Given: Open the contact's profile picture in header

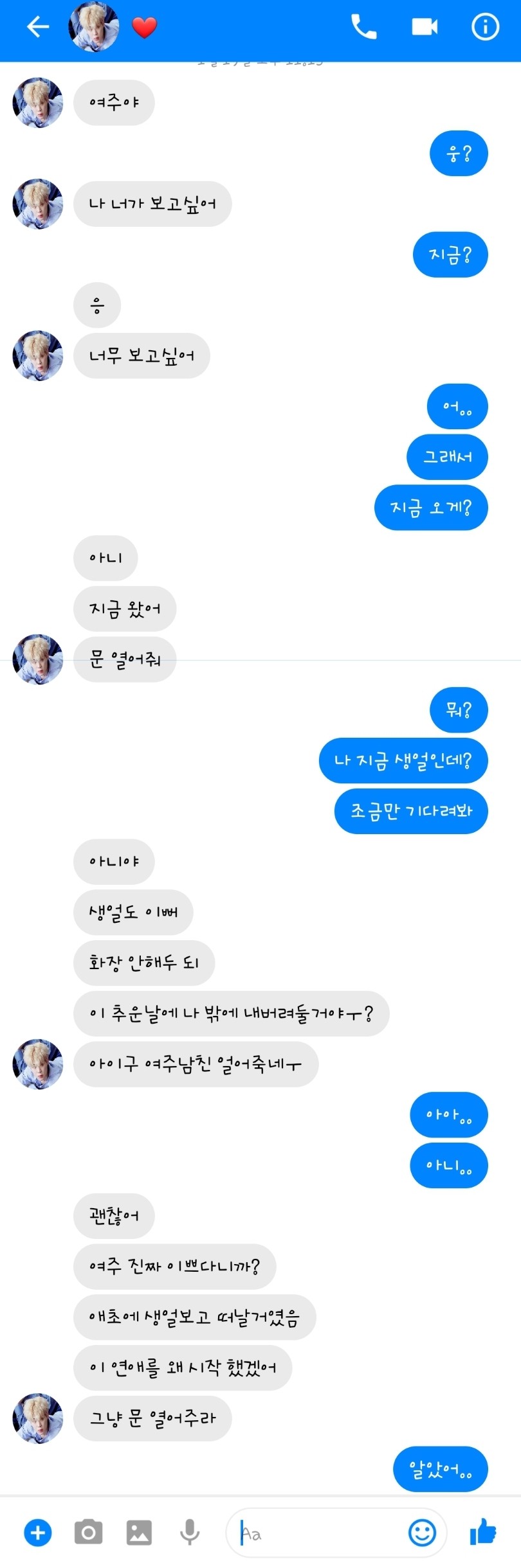Looking at the screenshot, I should [x=94, y=27].
